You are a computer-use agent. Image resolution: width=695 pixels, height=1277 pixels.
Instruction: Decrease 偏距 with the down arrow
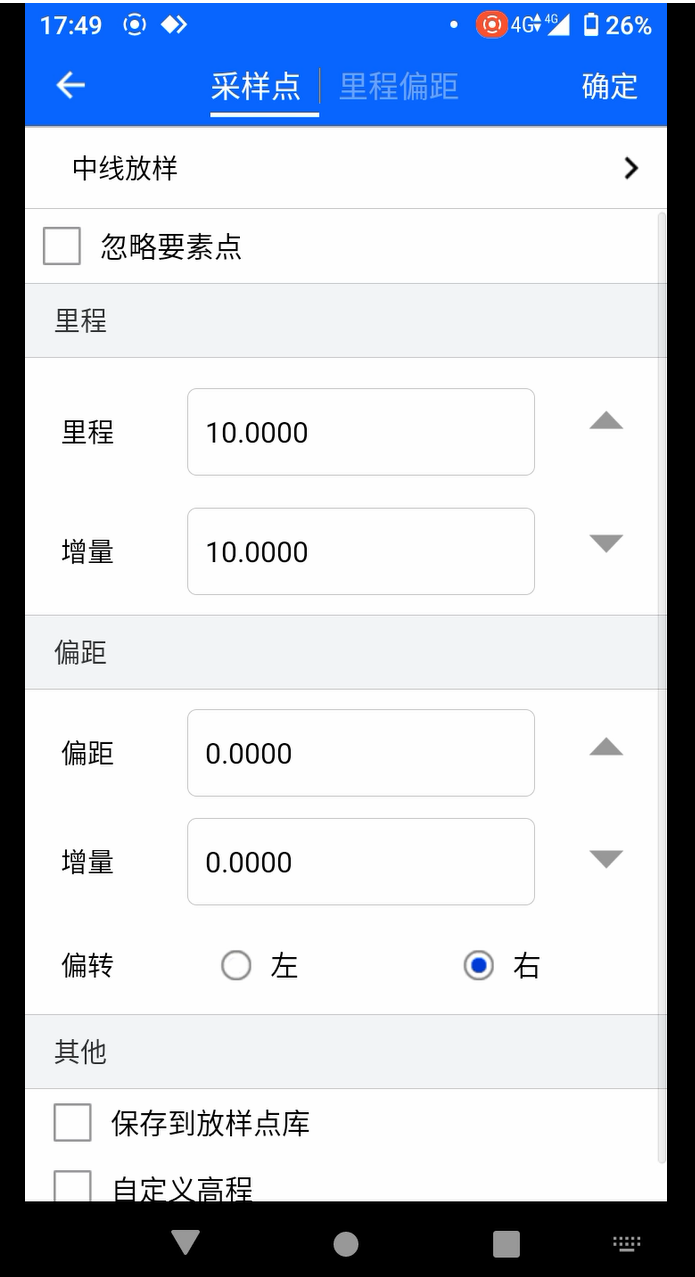(x=606, y=859)
